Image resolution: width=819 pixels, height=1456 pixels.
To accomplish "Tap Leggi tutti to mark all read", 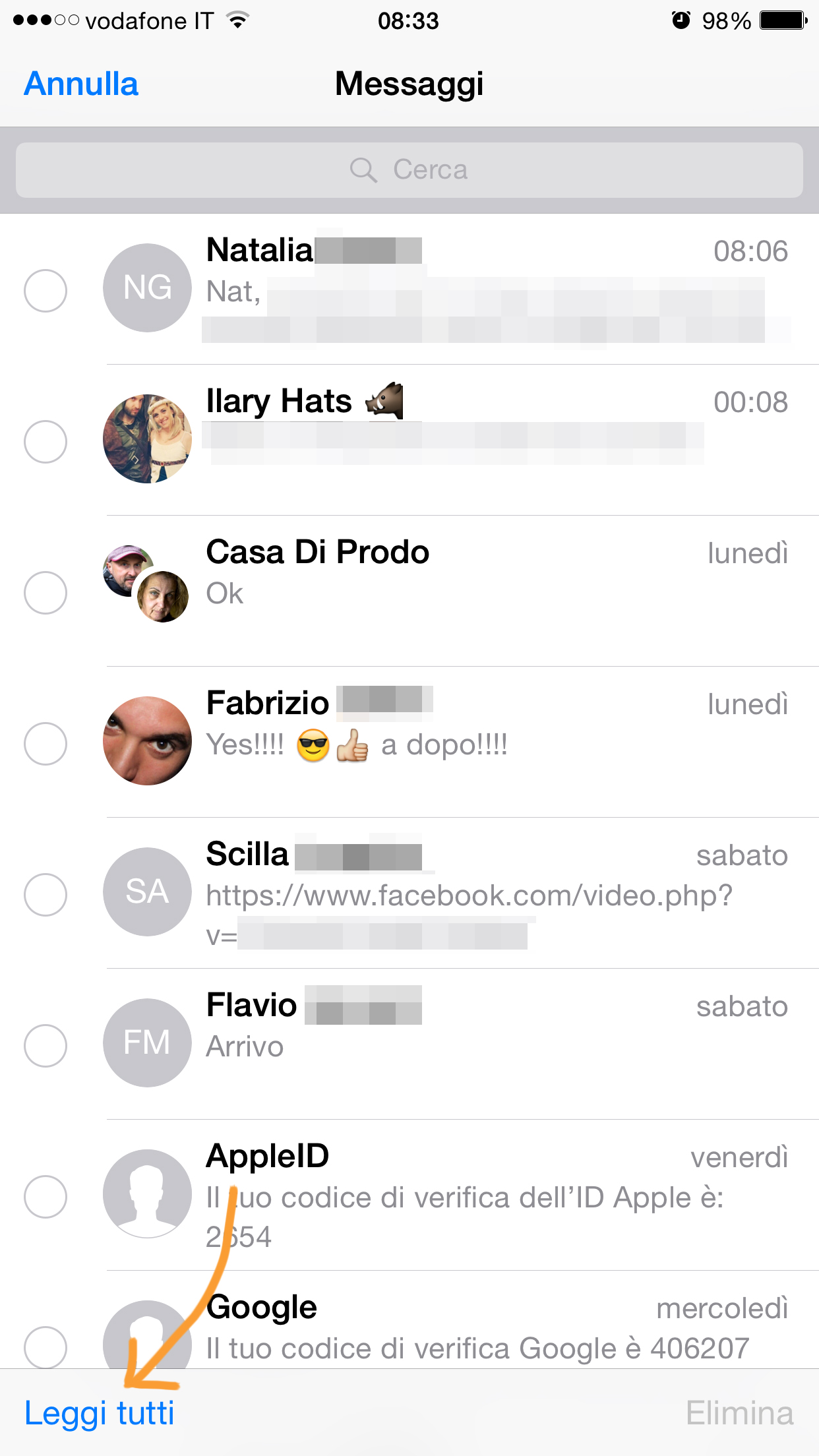I will coord(100,1413).
